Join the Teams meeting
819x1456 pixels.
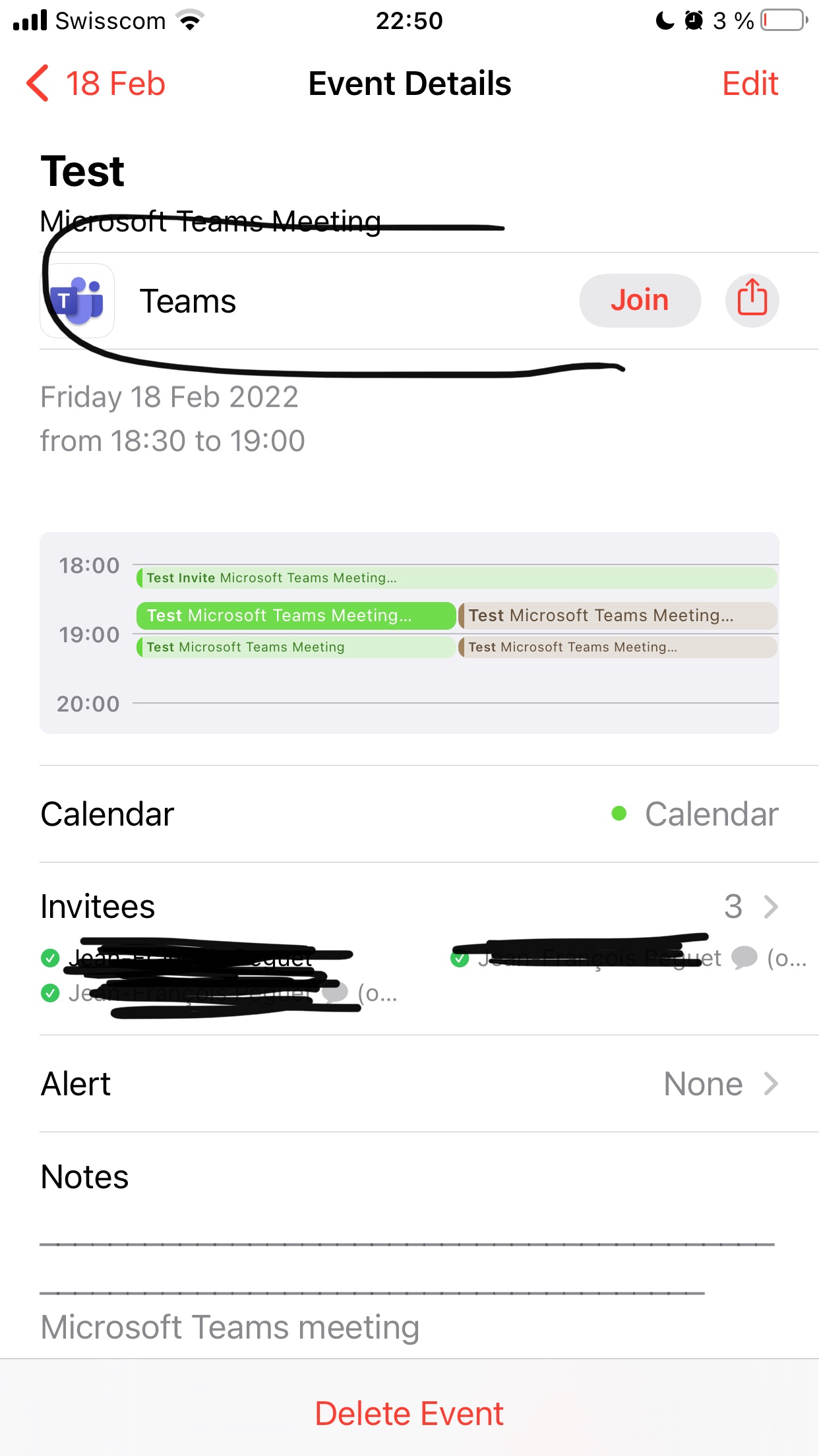639,300
